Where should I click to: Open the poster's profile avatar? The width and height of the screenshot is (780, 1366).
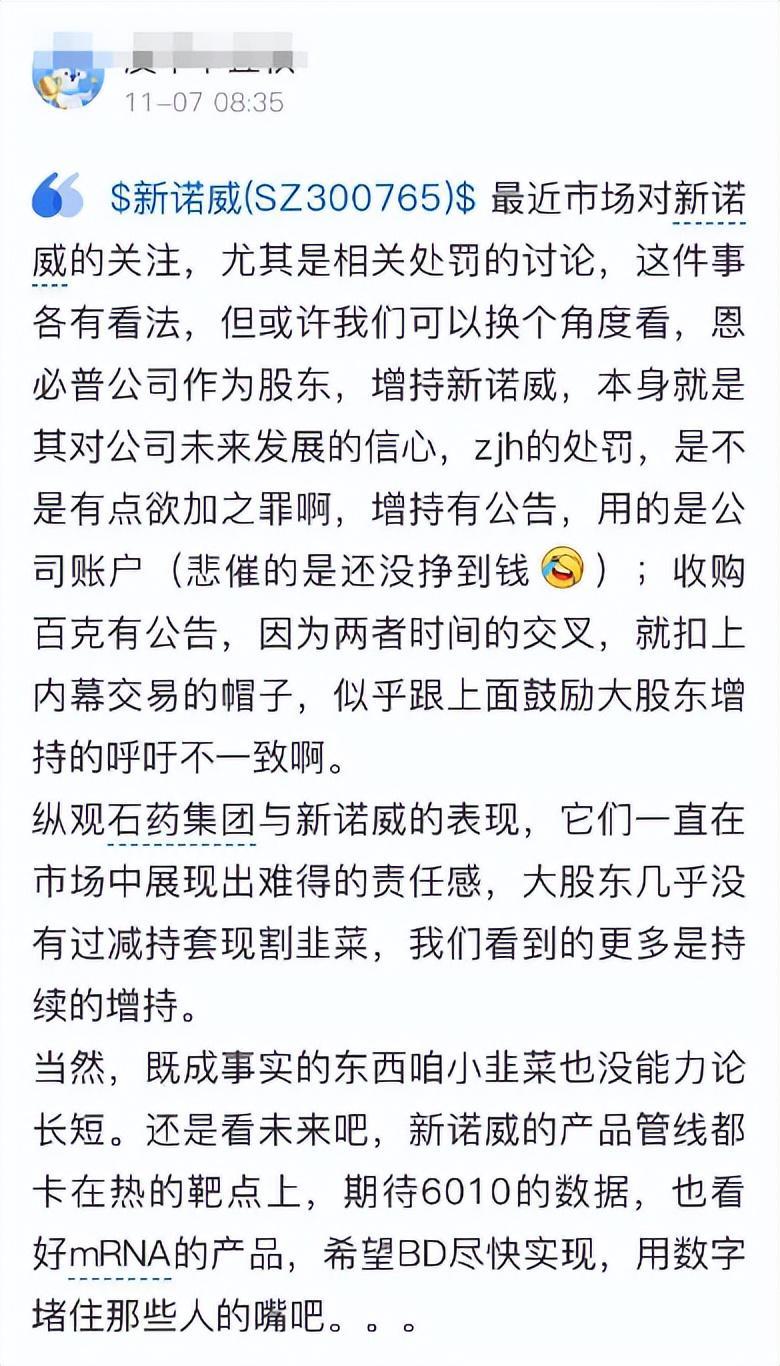coord(68,75)
